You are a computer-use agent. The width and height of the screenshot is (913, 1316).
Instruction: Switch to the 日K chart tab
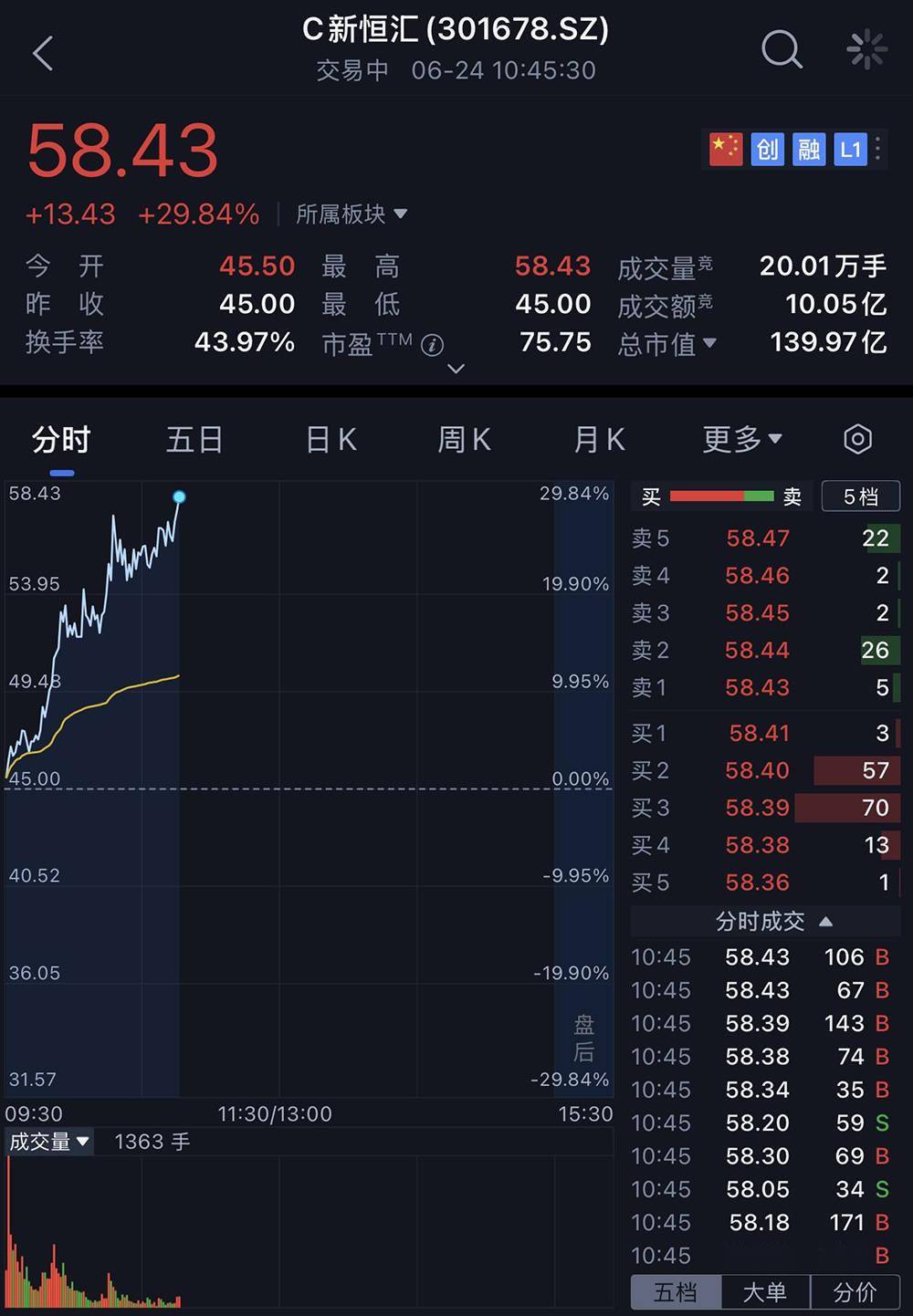coord(331,440)
